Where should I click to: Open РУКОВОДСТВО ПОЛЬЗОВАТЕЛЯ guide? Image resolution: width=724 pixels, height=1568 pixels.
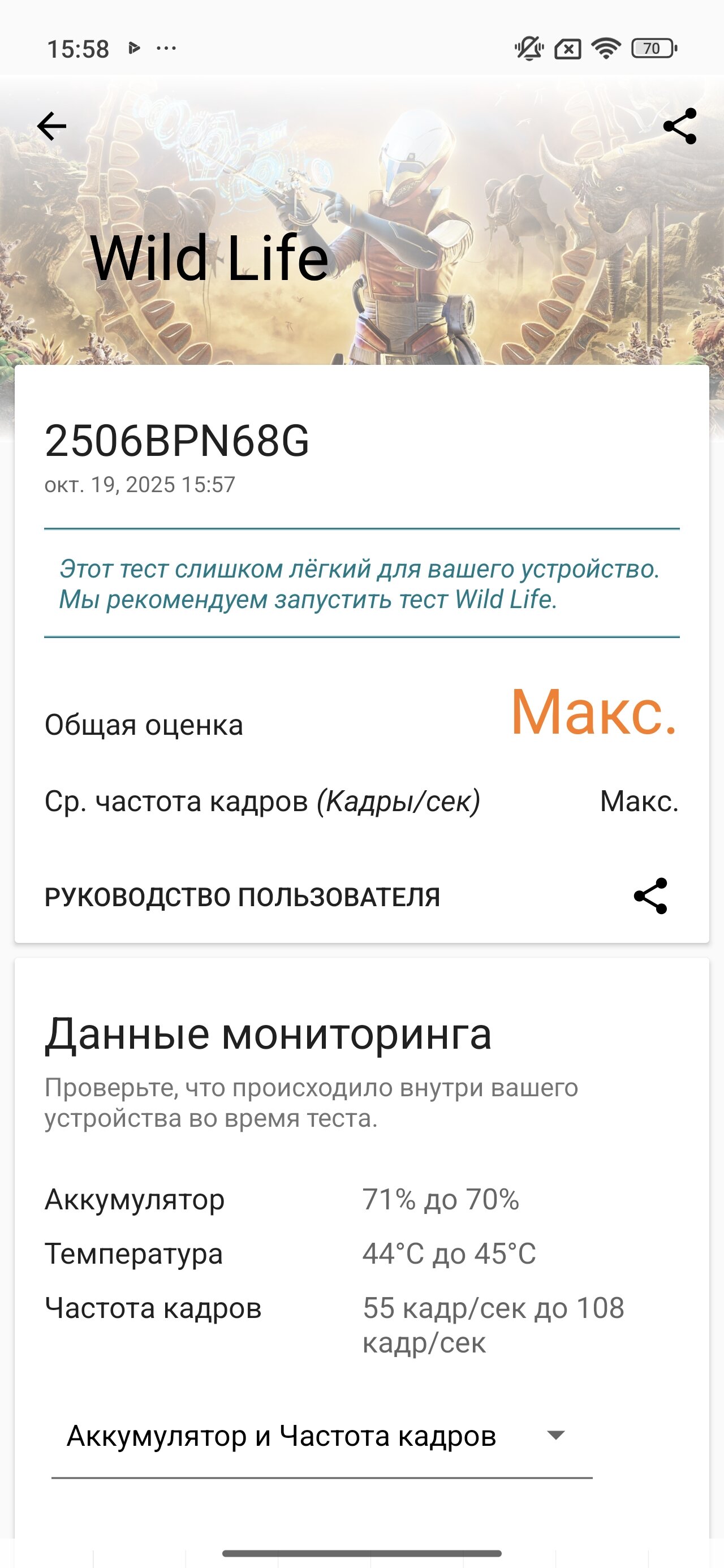[242, 897]
